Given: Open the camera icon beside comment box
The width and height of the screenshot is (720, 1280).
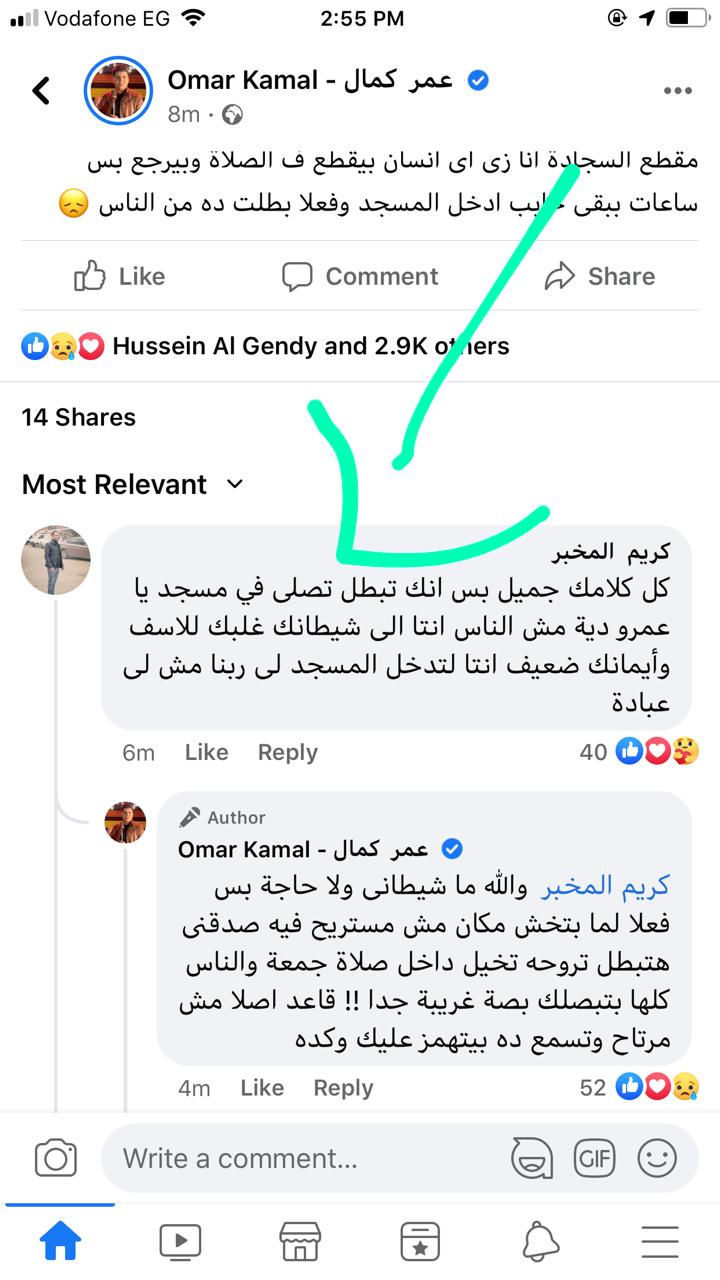Looking at the screenshot, I should (56, 1159).
